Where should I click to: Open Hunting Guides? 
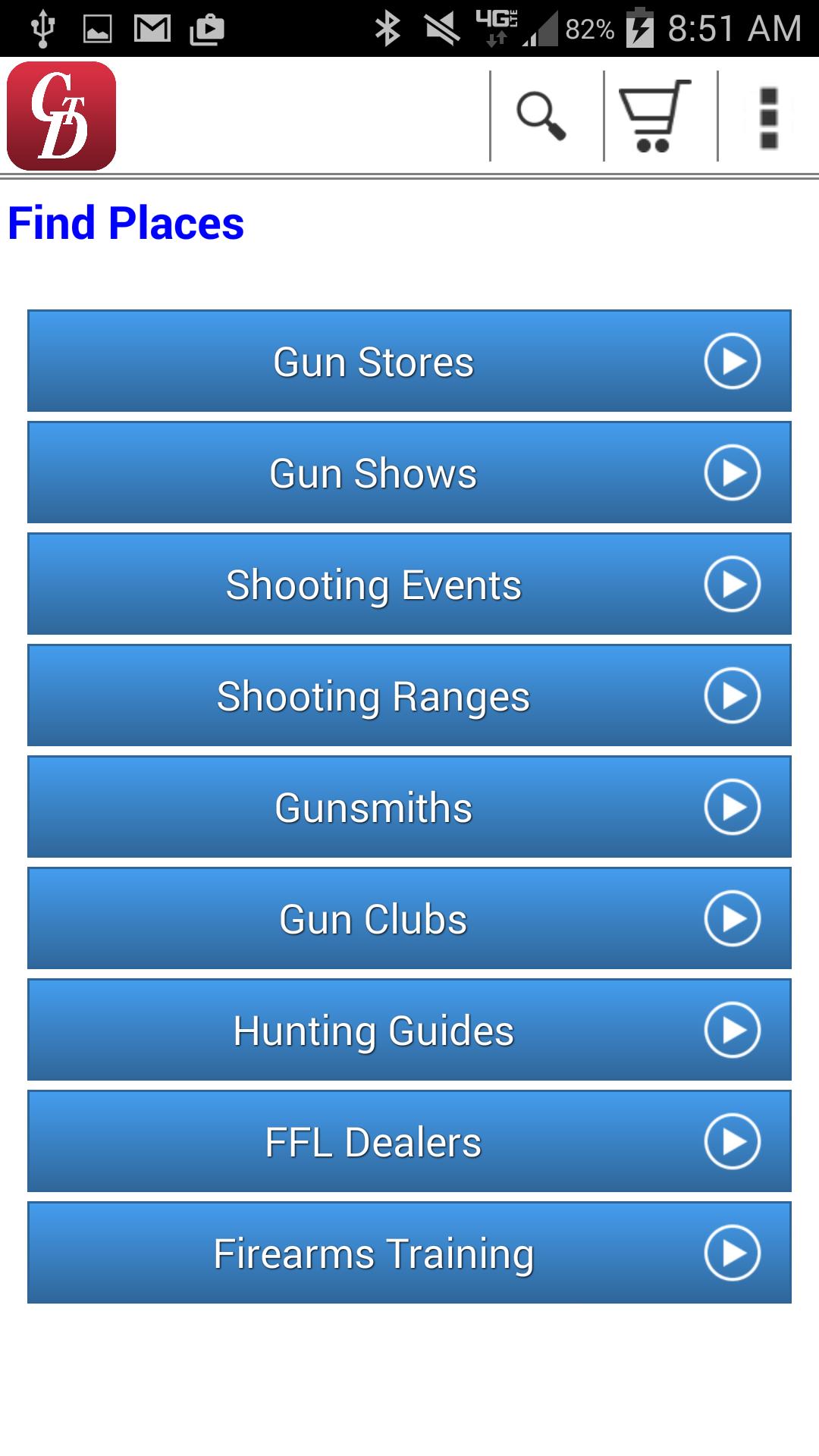click(x=409, y=1030)
